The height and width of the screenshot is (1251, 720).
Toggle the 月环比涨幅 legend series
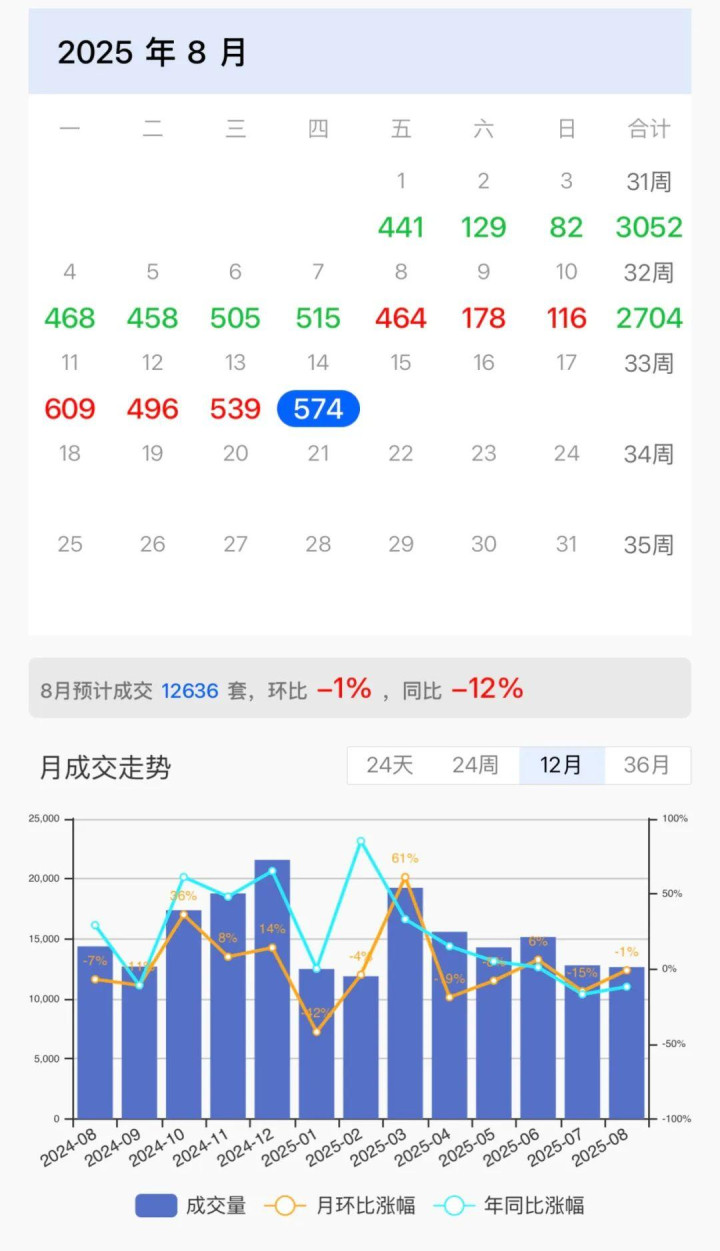tap(340, 1205)
